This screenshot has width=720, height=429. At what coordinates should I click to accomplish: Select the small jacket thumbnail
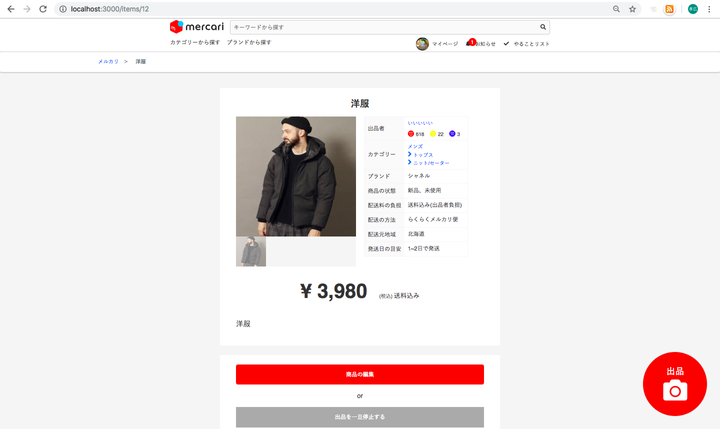pos(251,252)
